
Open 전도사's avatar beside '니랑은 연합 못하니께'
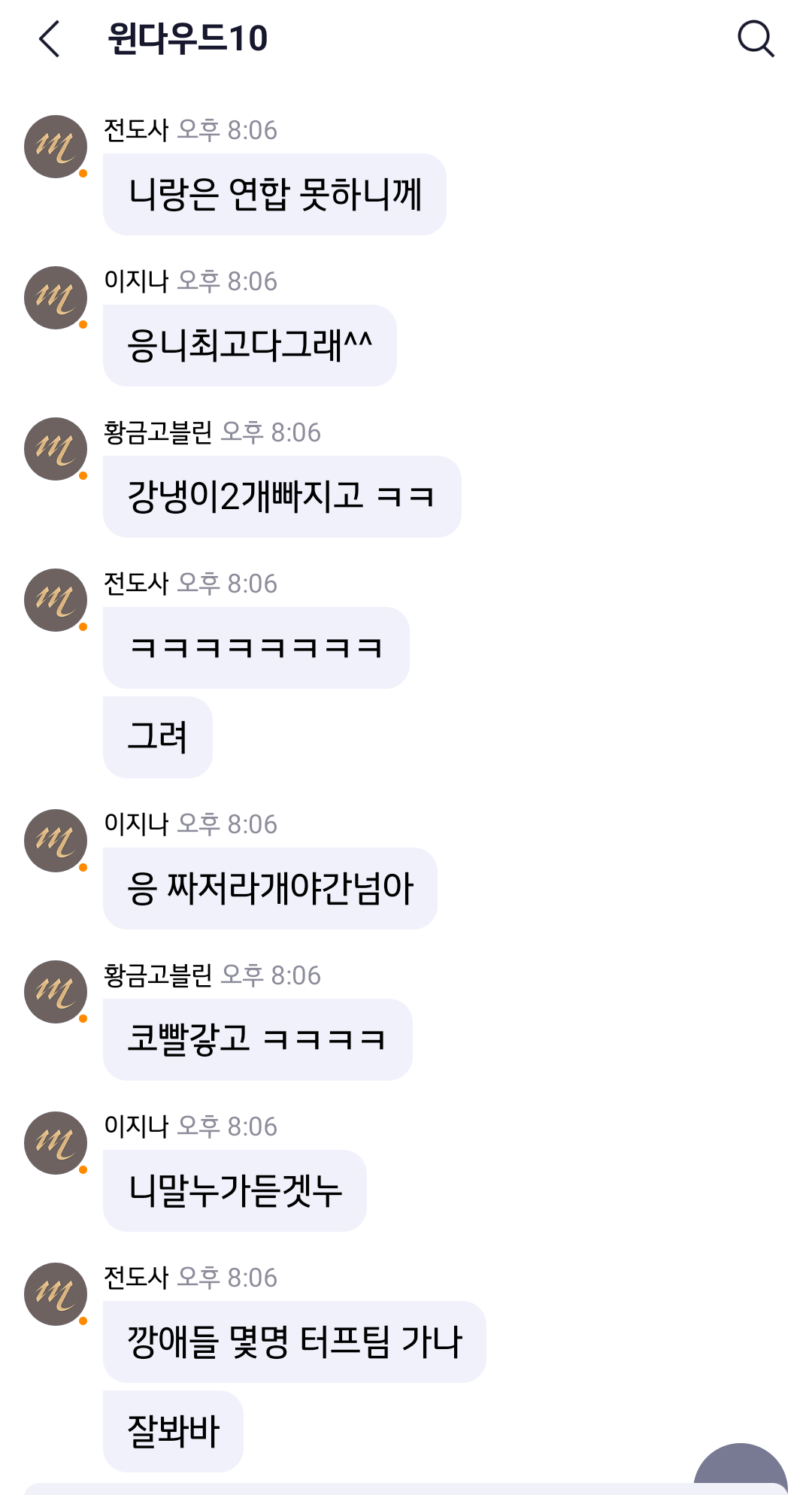pyautogui.click(x=56, y=147)
